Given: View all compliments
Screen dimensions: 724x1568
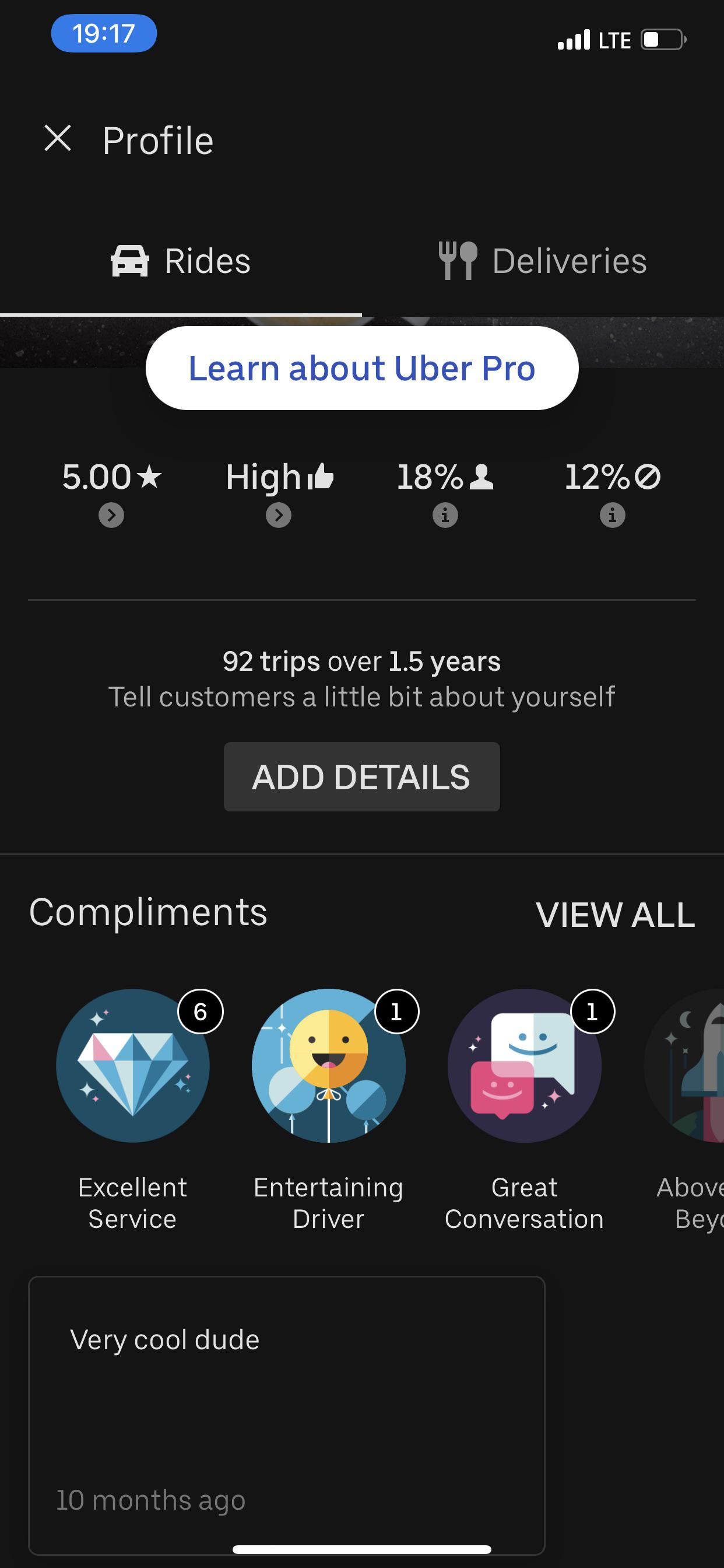Looking at the screenshot, I should pos(614,914).
